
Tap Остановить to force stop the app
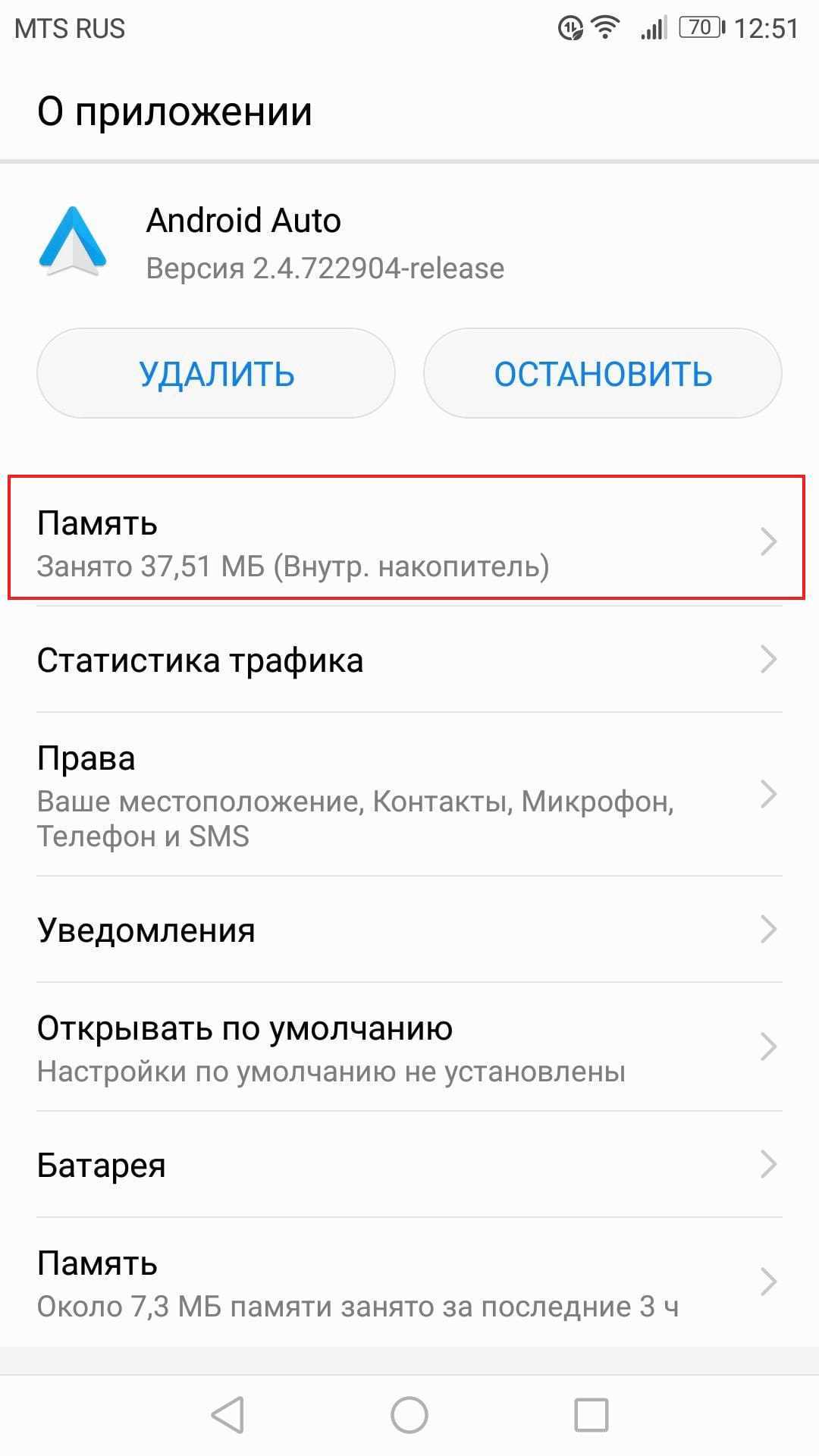602,373
